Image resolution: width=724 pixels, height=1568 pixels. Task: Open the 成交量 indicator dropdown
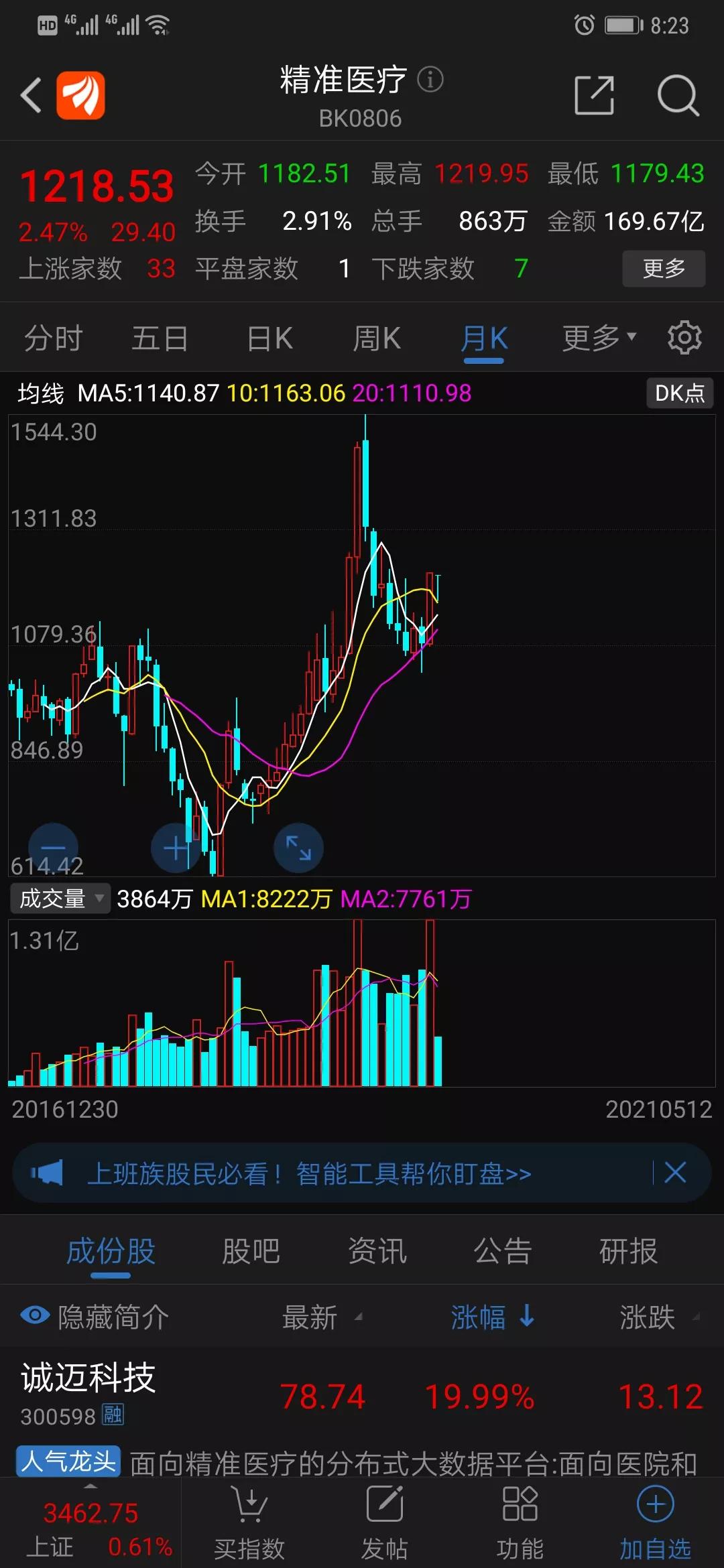point(60,899)
